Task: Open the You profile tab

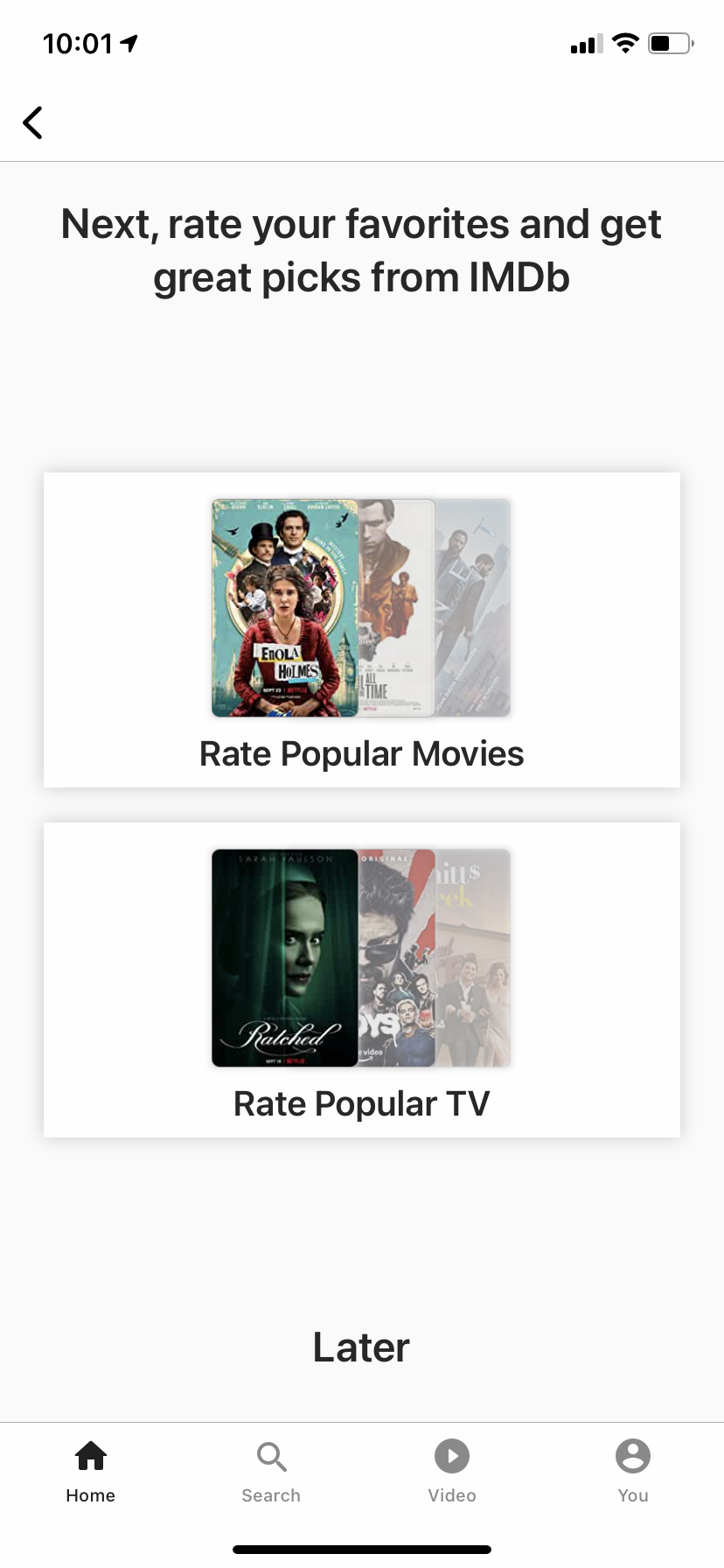Action: [x=633, y=1472]
